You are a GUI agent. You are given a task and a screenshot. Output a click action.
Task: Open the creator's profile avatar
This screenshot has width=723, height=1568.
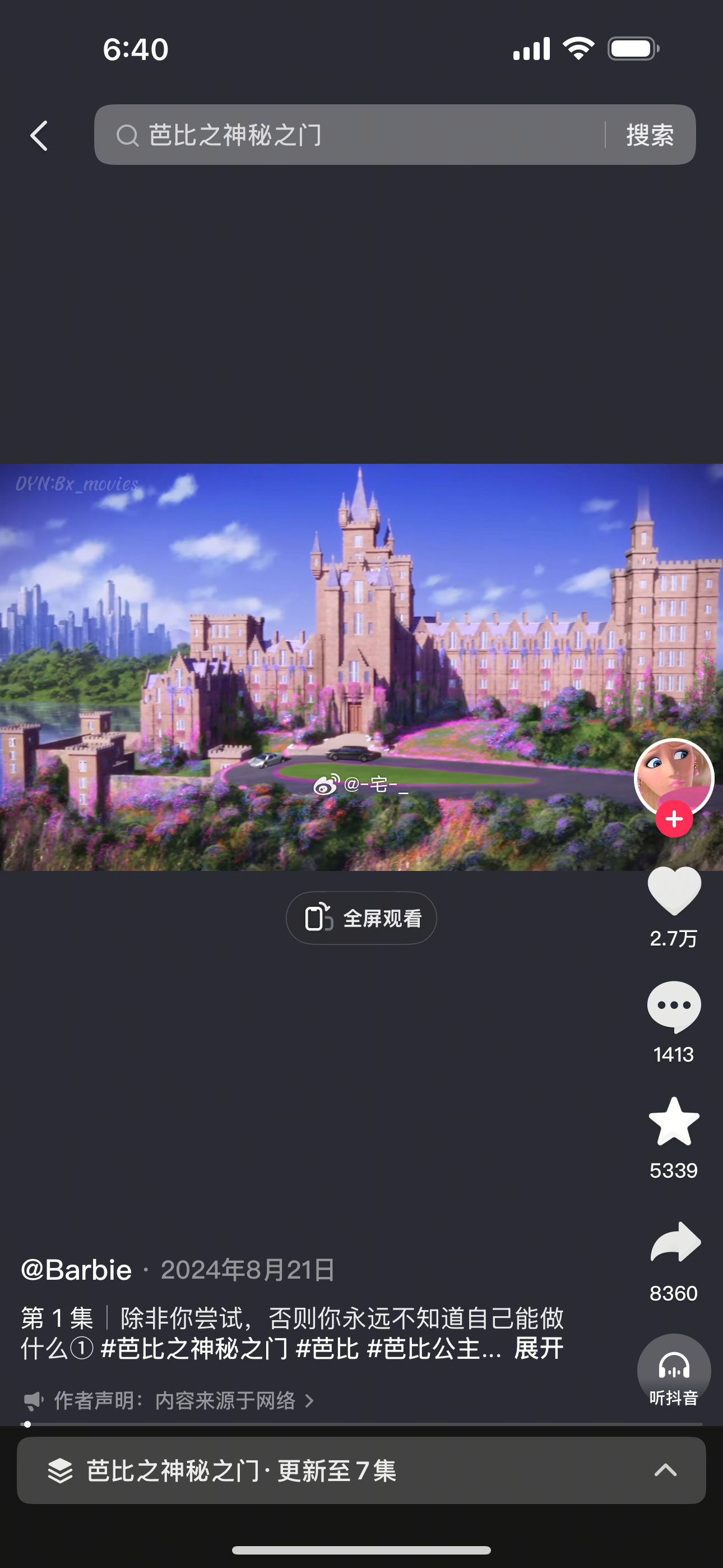[x=673, y=776]
